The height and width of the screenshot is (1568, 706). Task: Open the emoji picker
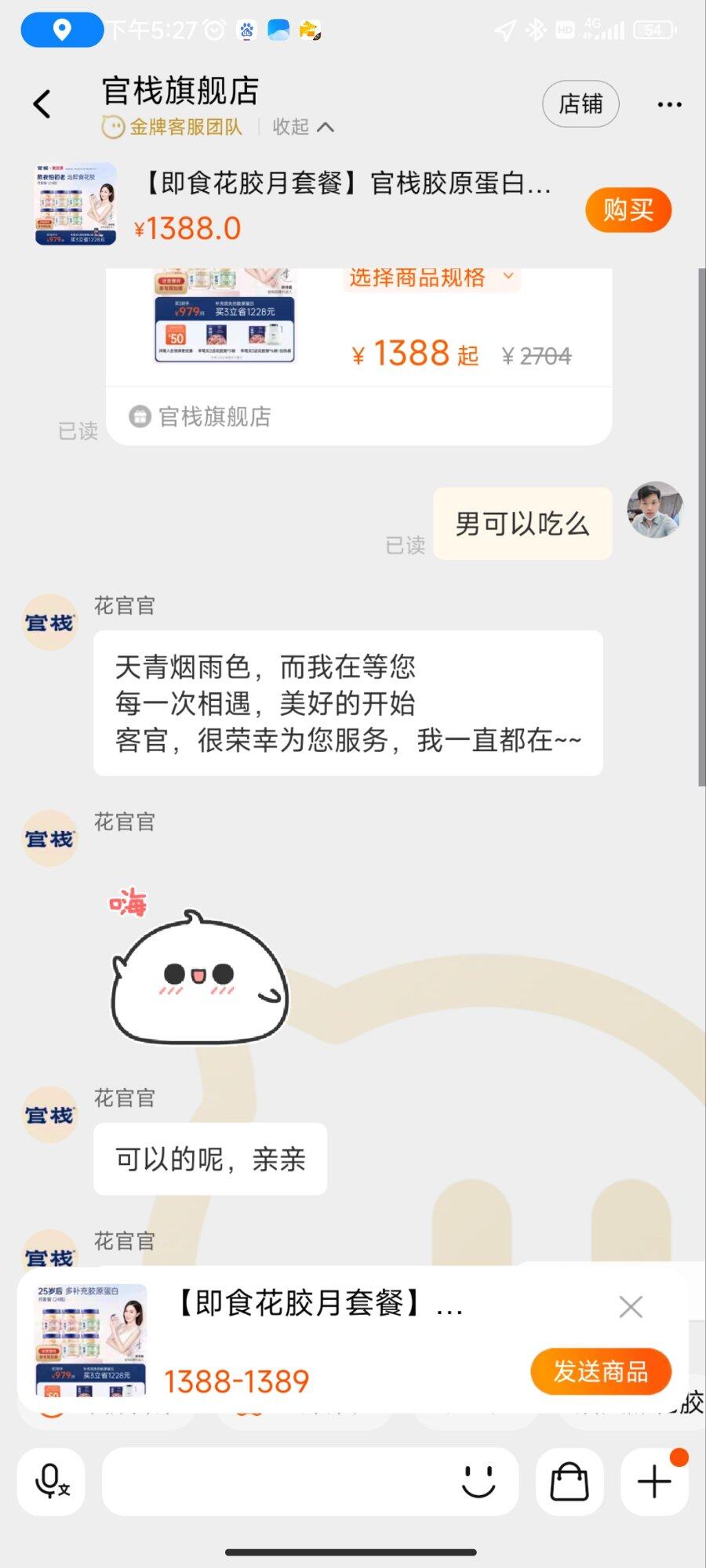[x=479, y=1481]
